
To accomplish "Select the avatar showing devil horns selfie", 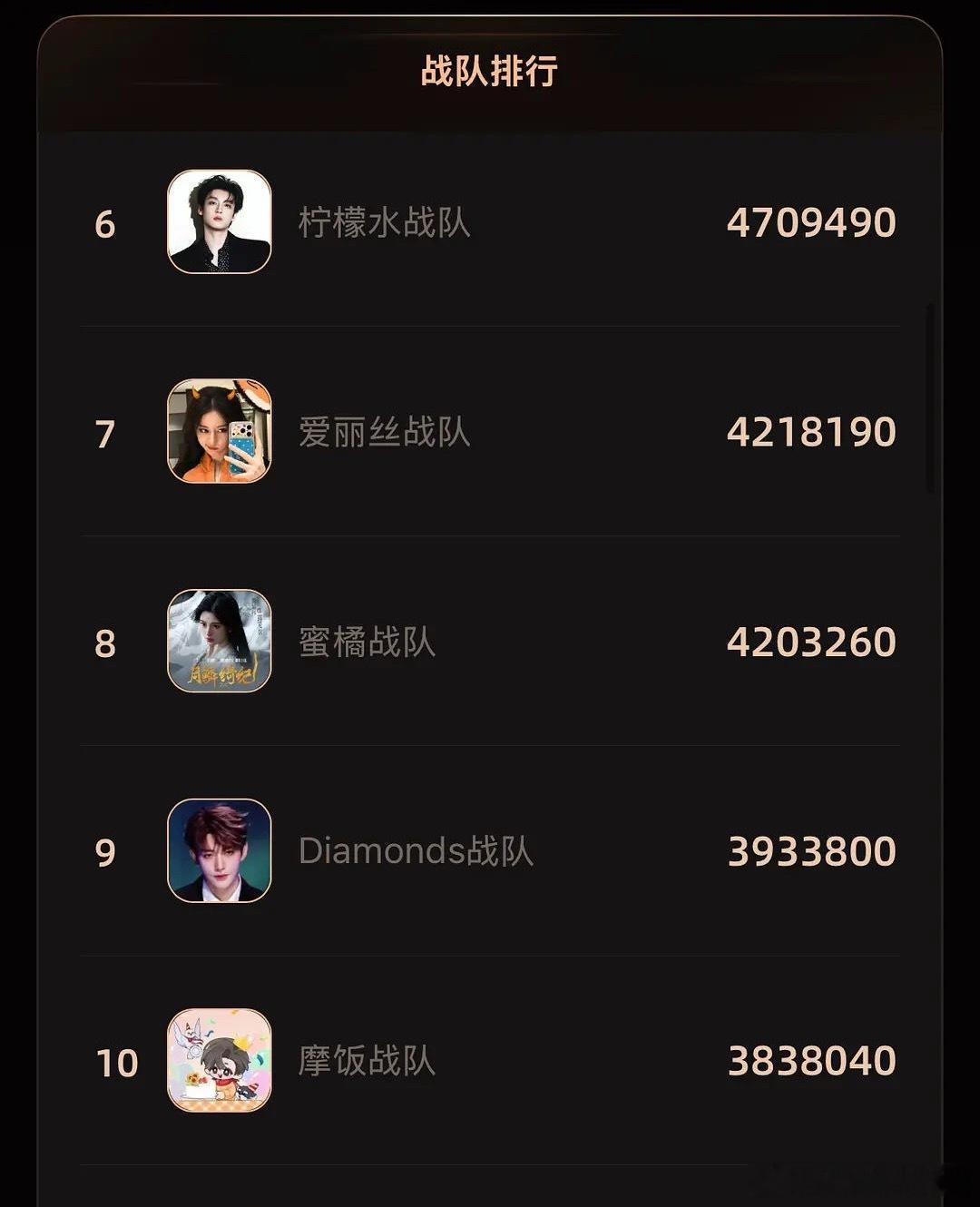I will tap(220, 431).
